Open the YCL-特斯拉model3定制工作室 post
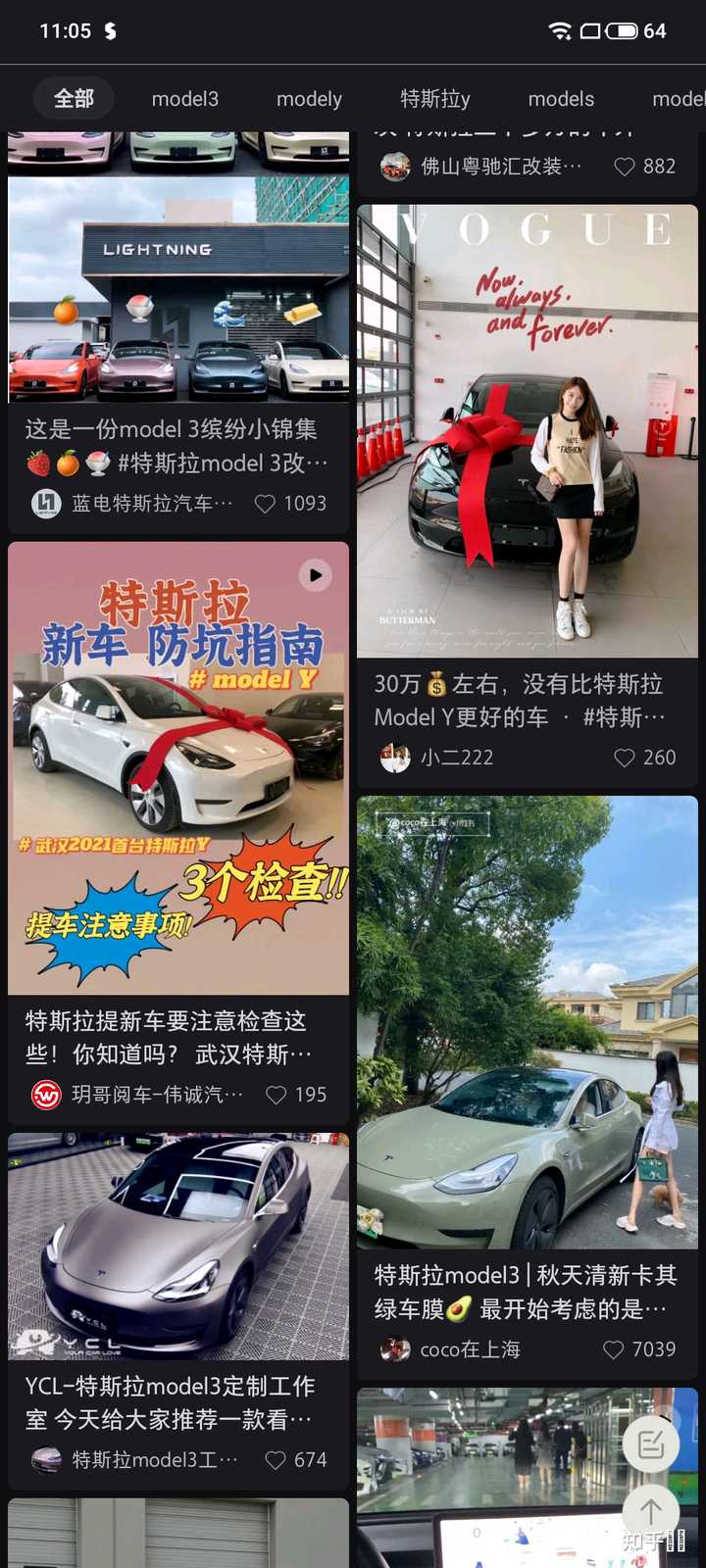 (x=178, y=1311)
